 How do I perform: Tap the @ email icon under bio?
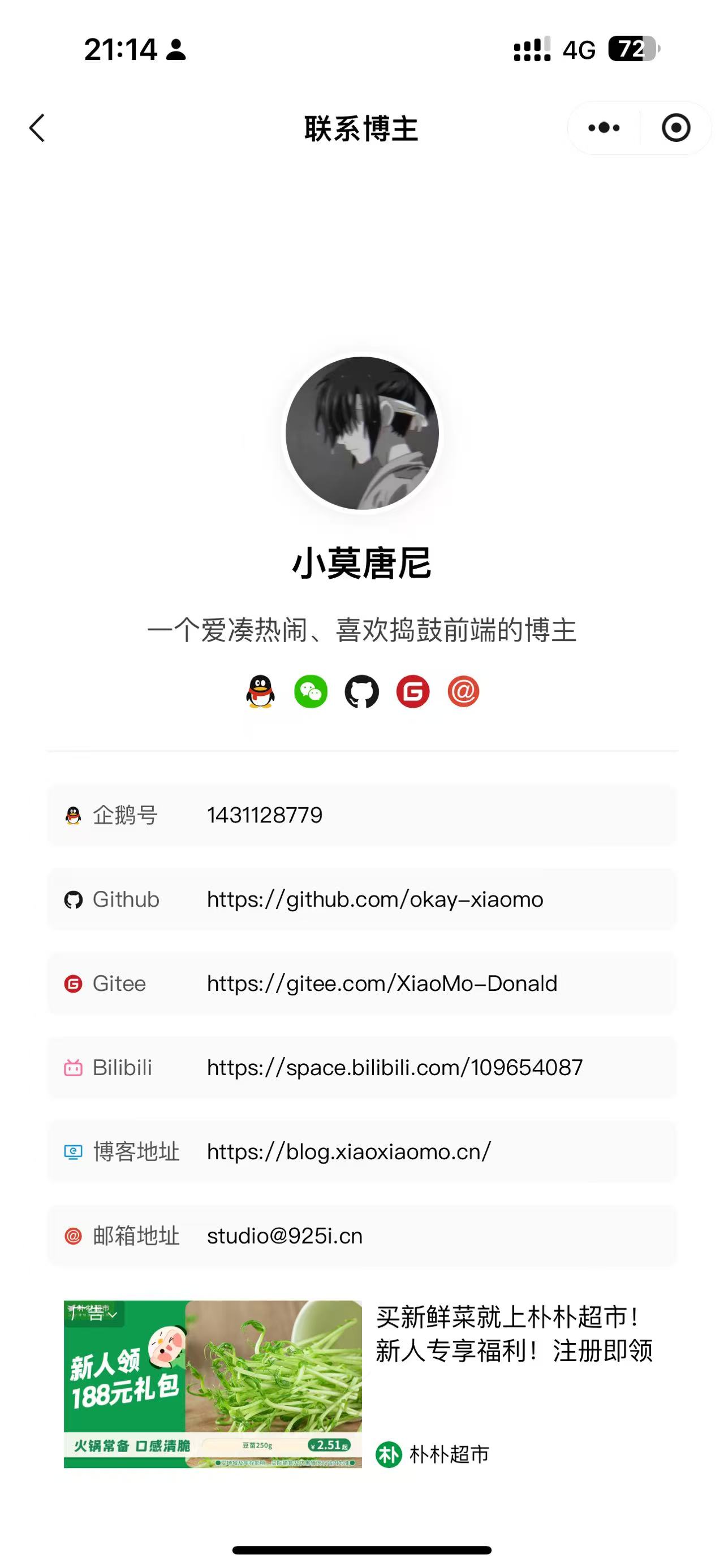463,691
